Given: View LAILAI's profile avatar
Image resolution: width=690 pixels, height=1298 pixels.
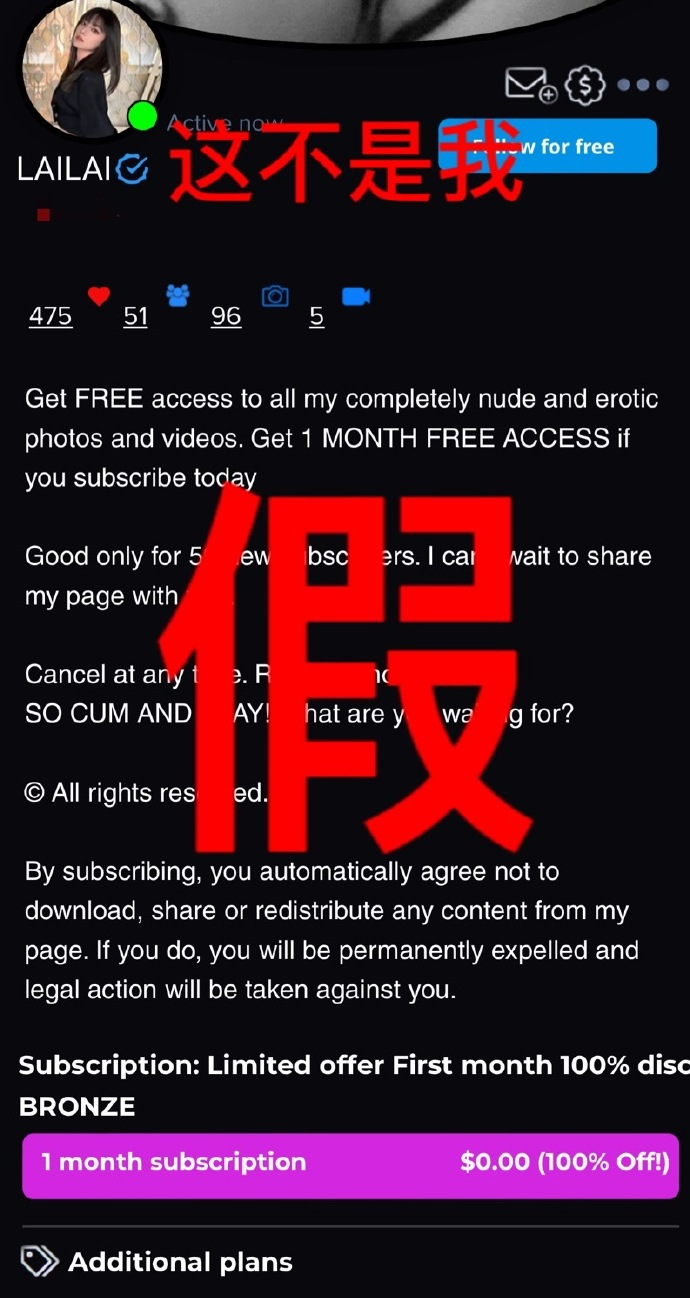Looking at the screenshot, I should coord(91,68).
